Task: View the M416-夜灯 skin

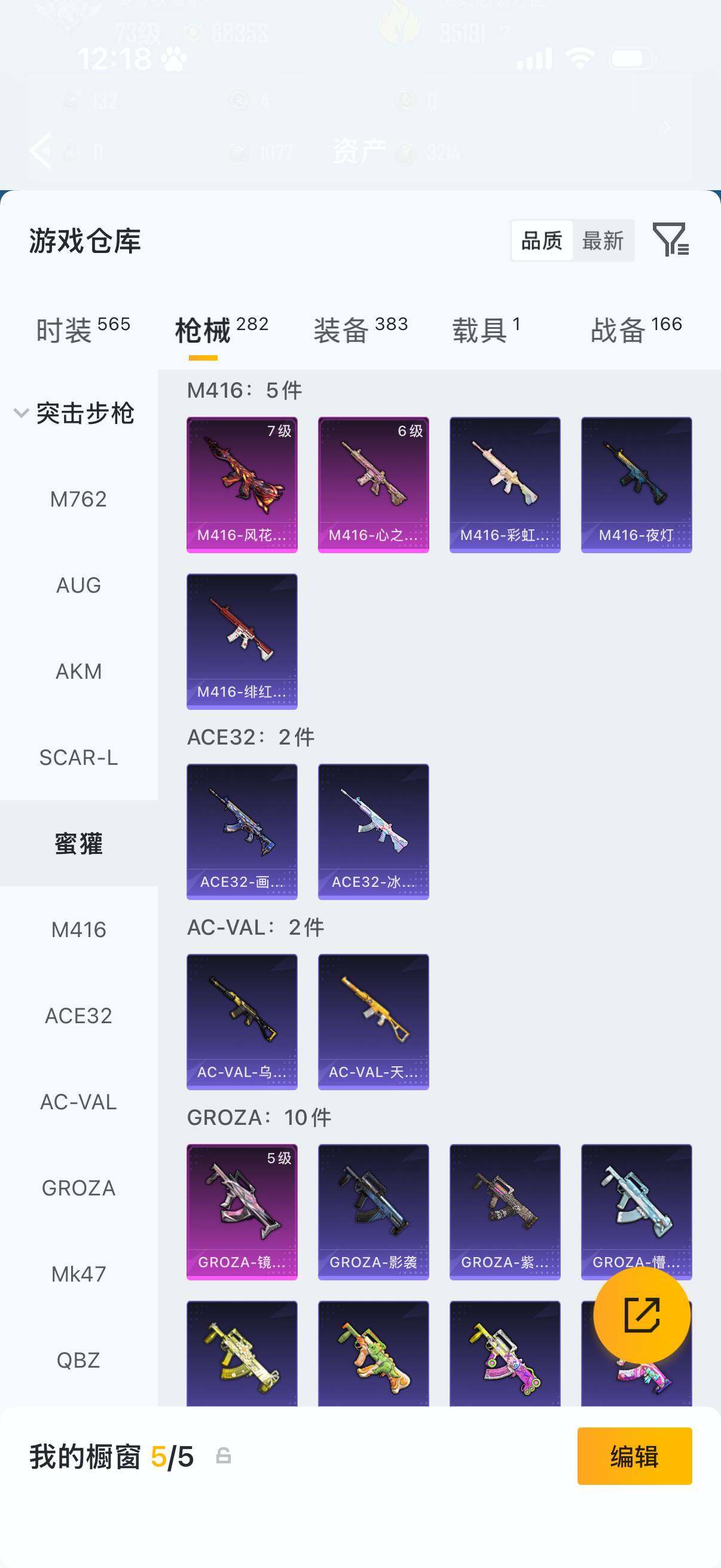Action: (636, 484)
